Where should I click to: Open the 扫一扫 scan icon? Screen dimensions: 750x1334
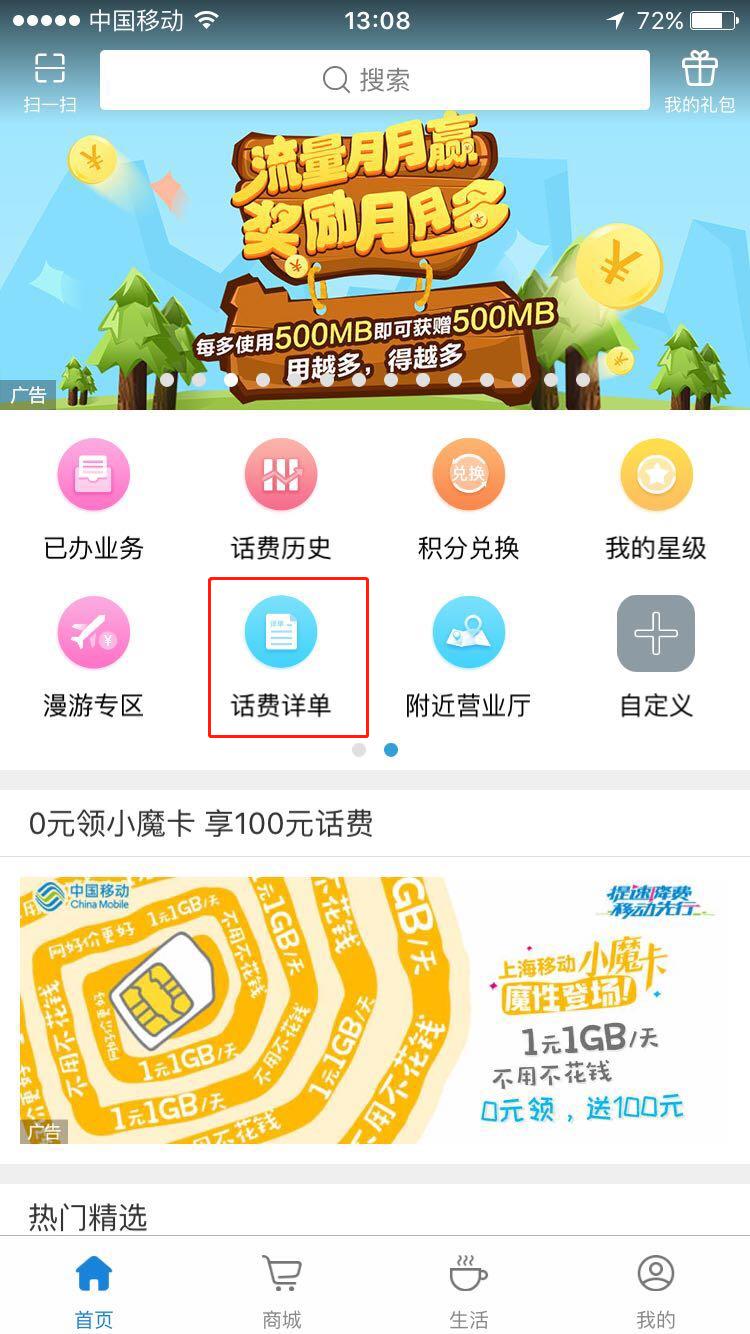point(47,78)
